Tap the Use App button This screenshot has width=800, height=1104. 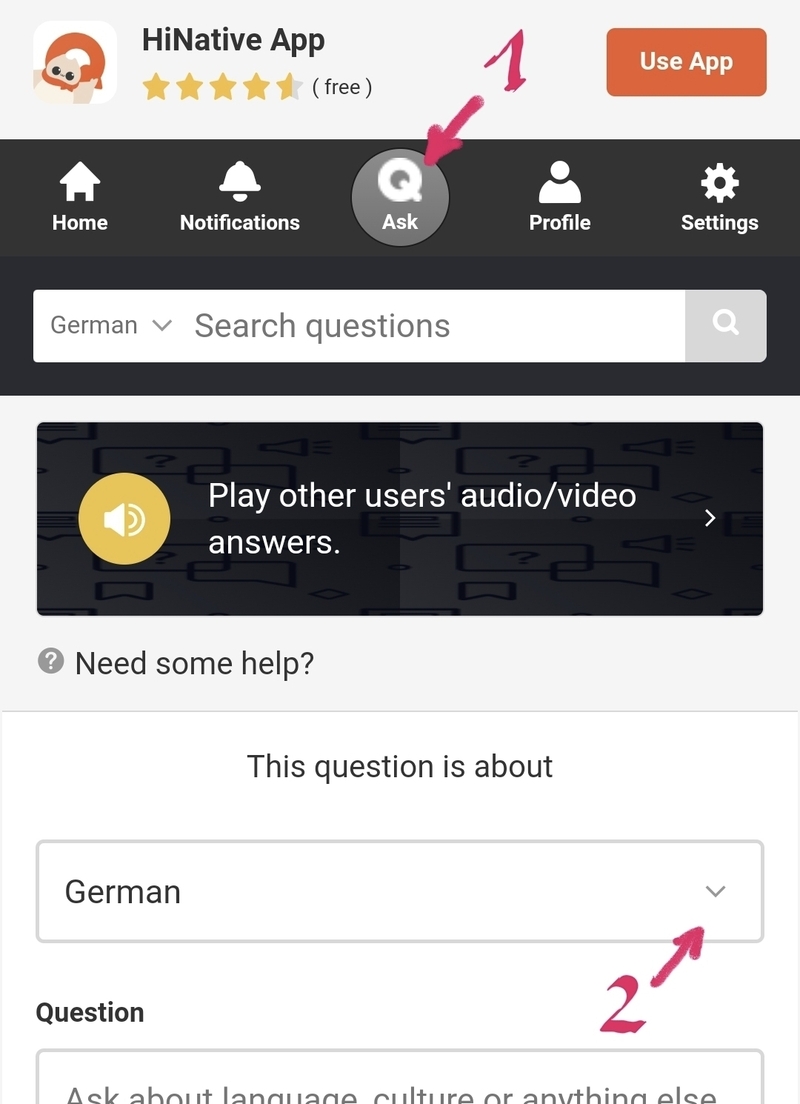[686, 62]
